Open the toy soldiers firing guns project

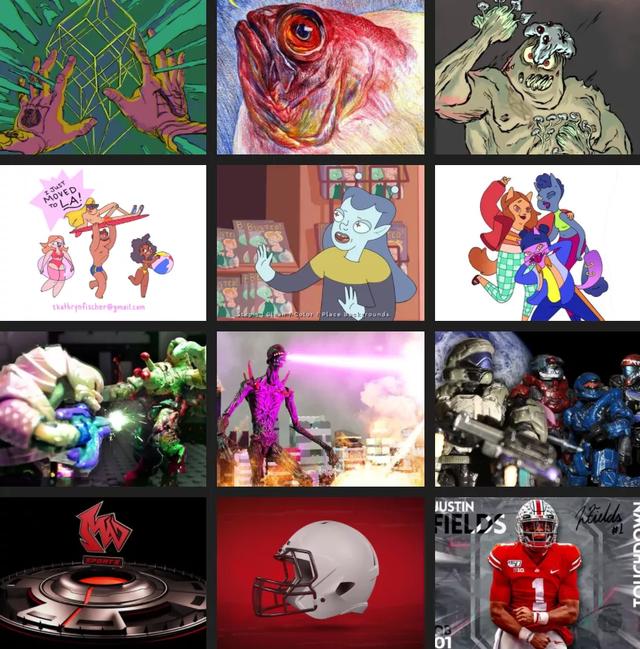[x=103, y=409]
